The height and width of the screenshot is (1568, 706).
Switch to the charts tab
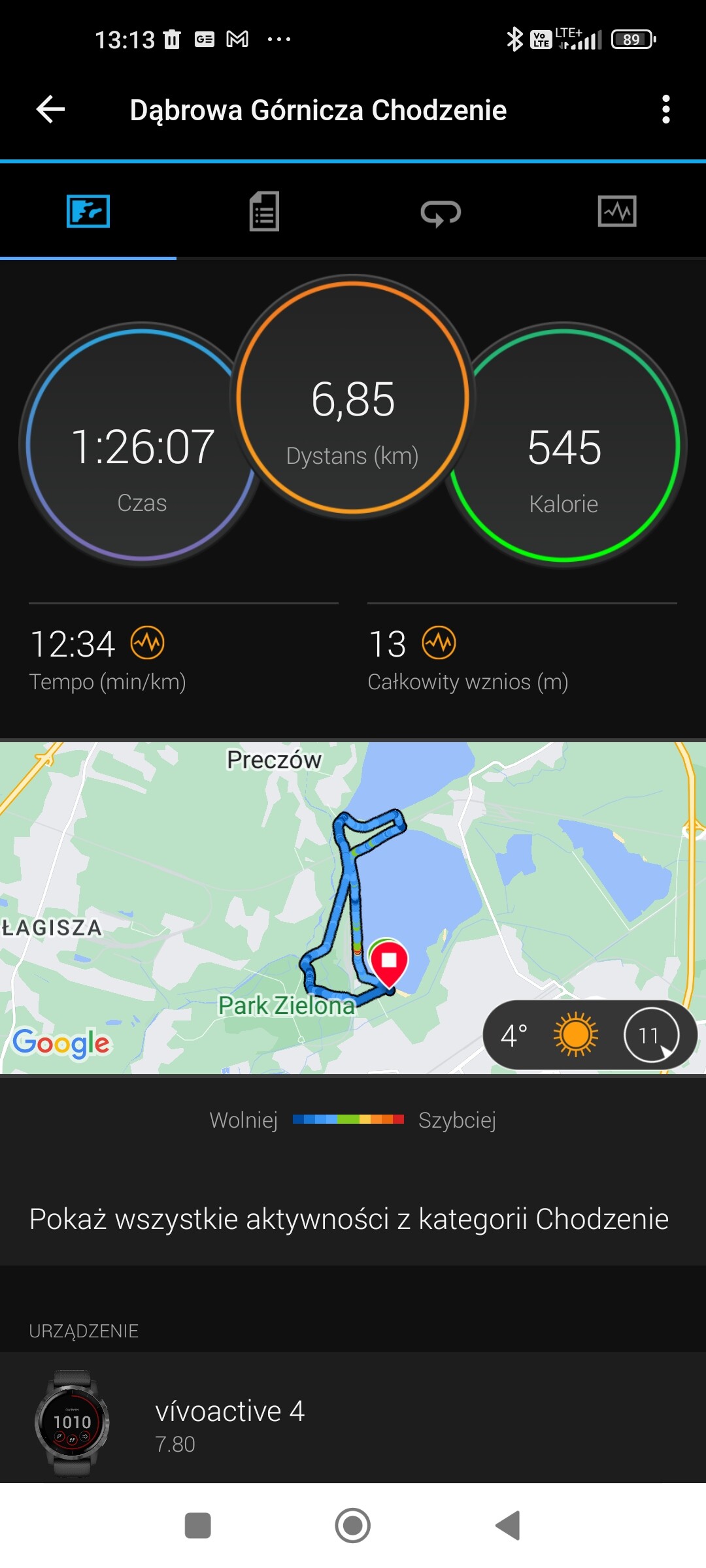tap(617, 212)
